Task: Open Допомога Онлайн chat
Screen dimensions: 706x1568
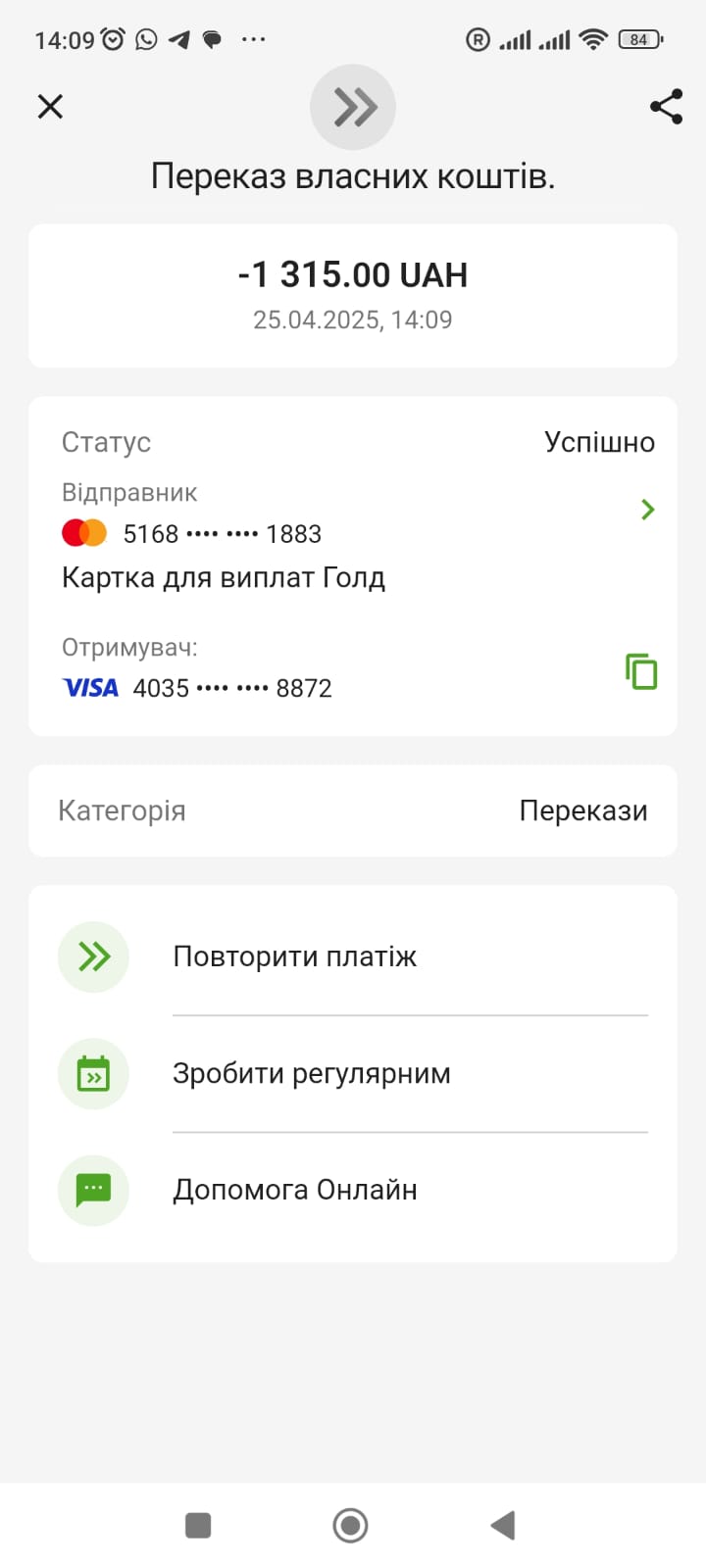Action: pyautogui.click(x=294, y=1190)
